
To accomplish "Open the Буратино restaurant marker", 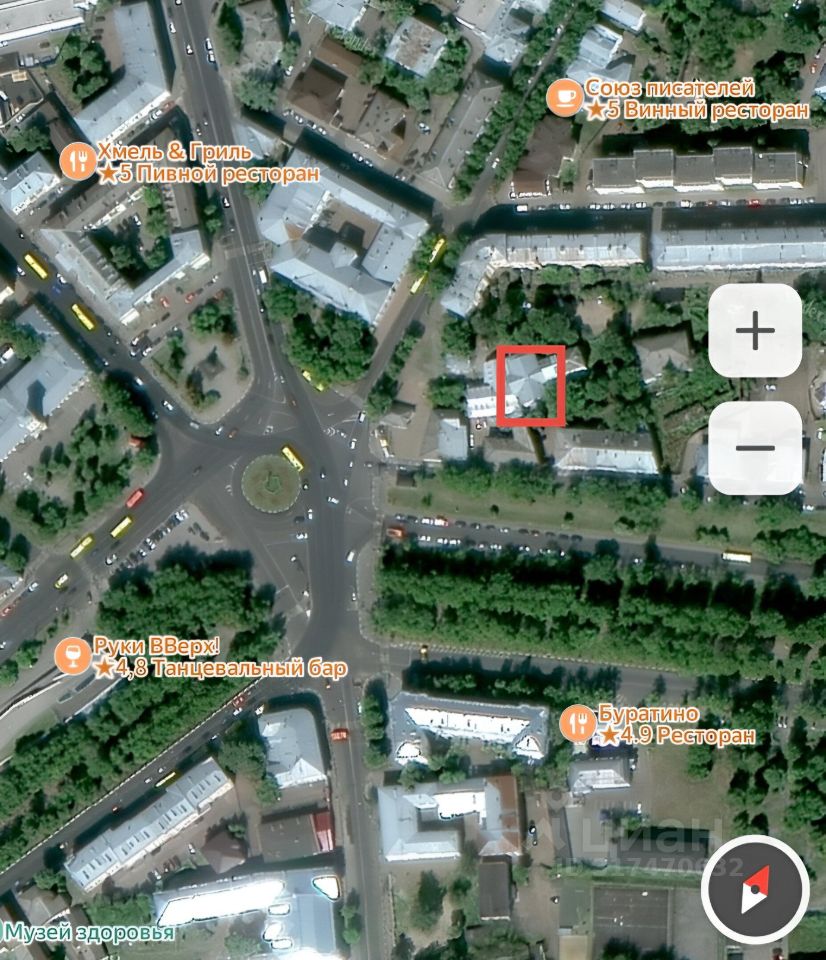I will tap(577, 723).
